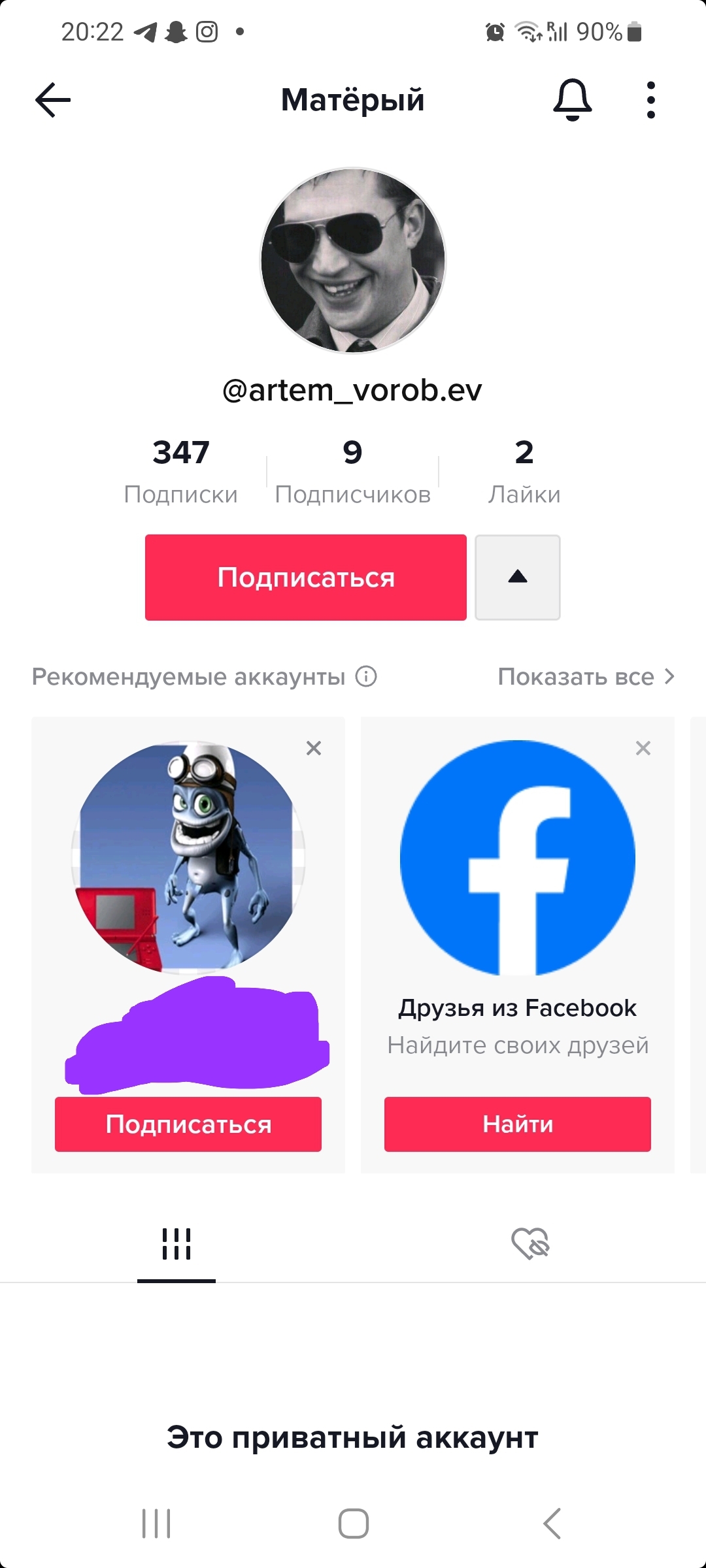Viewport: 706px width, 1568px height.
Task: Switch to the hidden liked videos tab
Action: pos(530,1243)
